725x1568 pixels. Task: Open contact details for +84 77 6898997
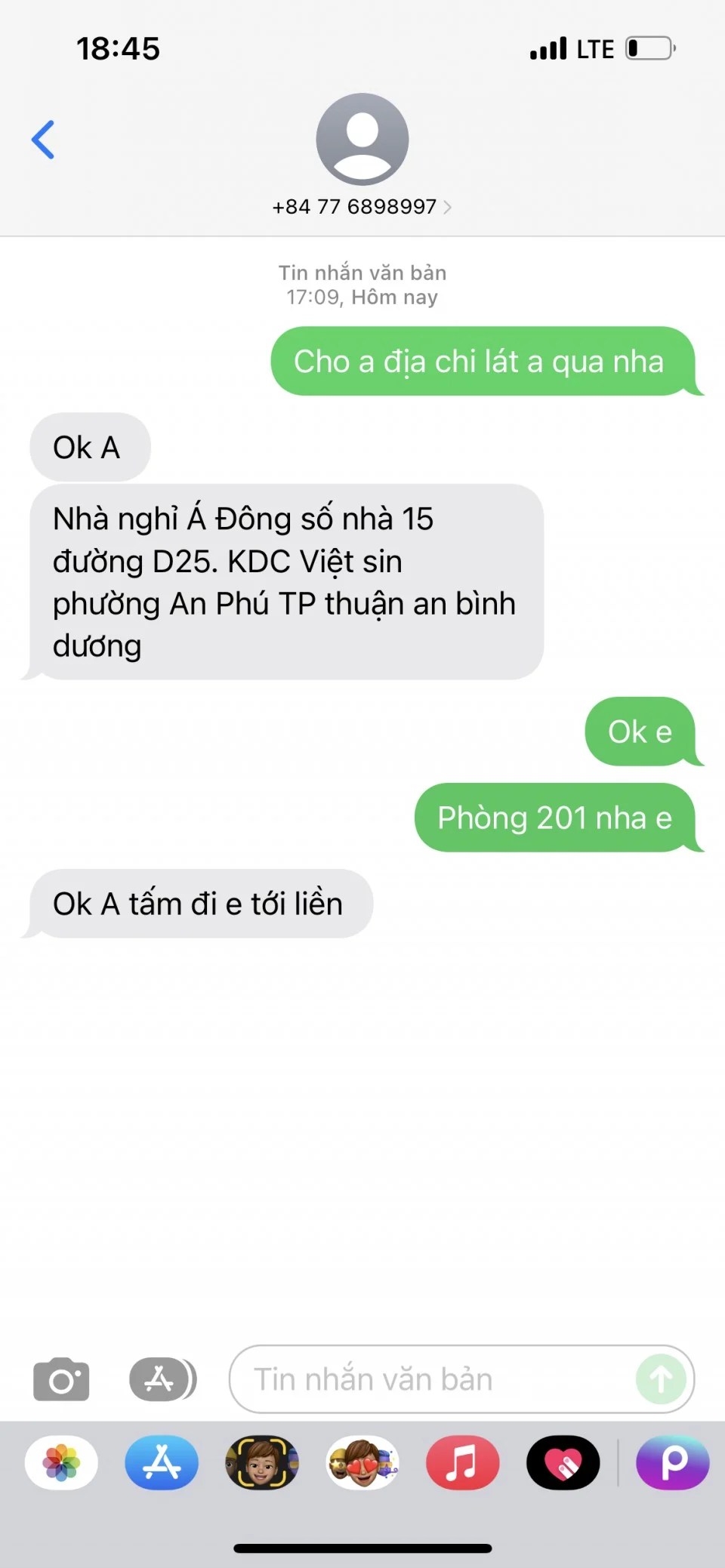362,206
